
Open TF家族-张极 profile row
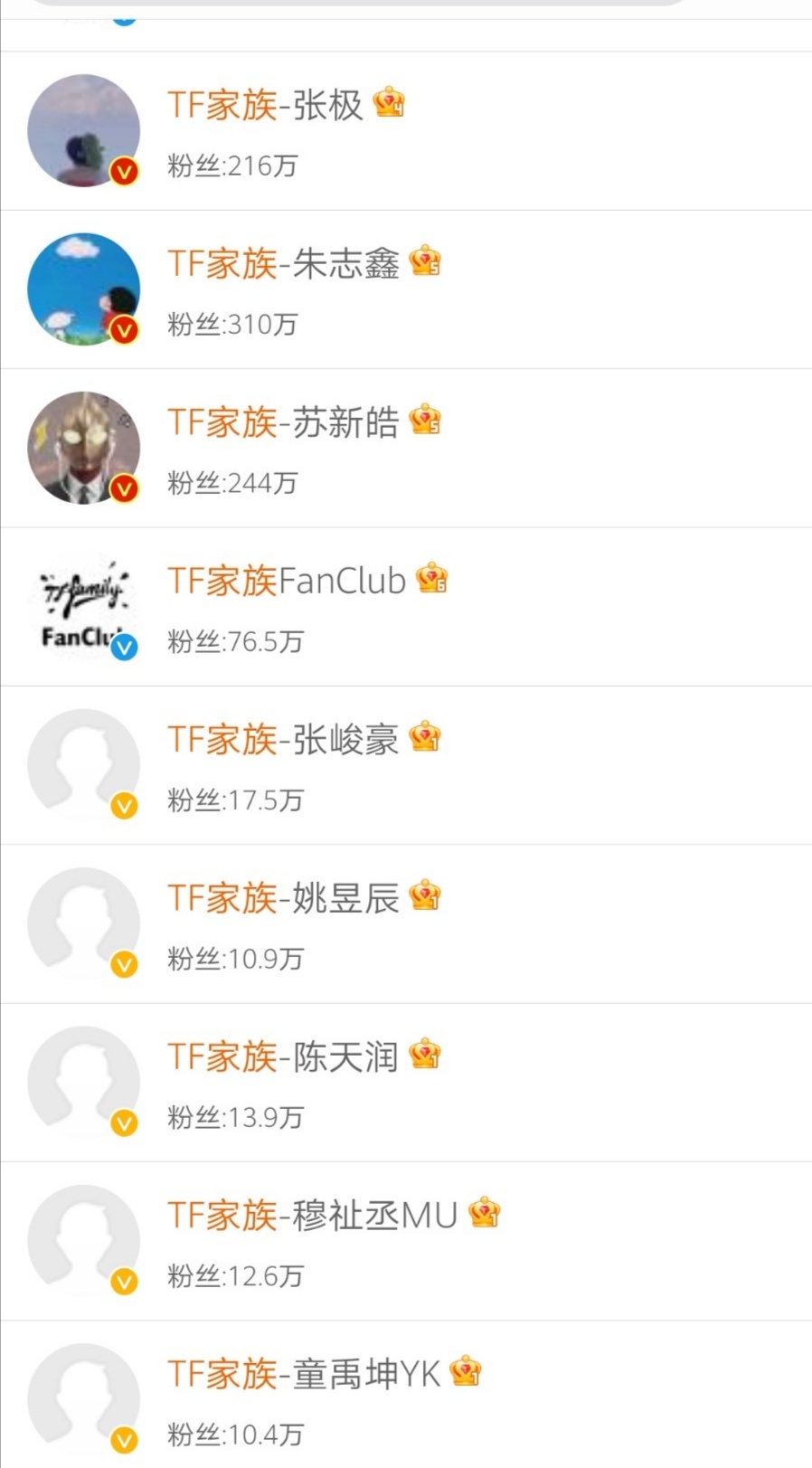406,131
